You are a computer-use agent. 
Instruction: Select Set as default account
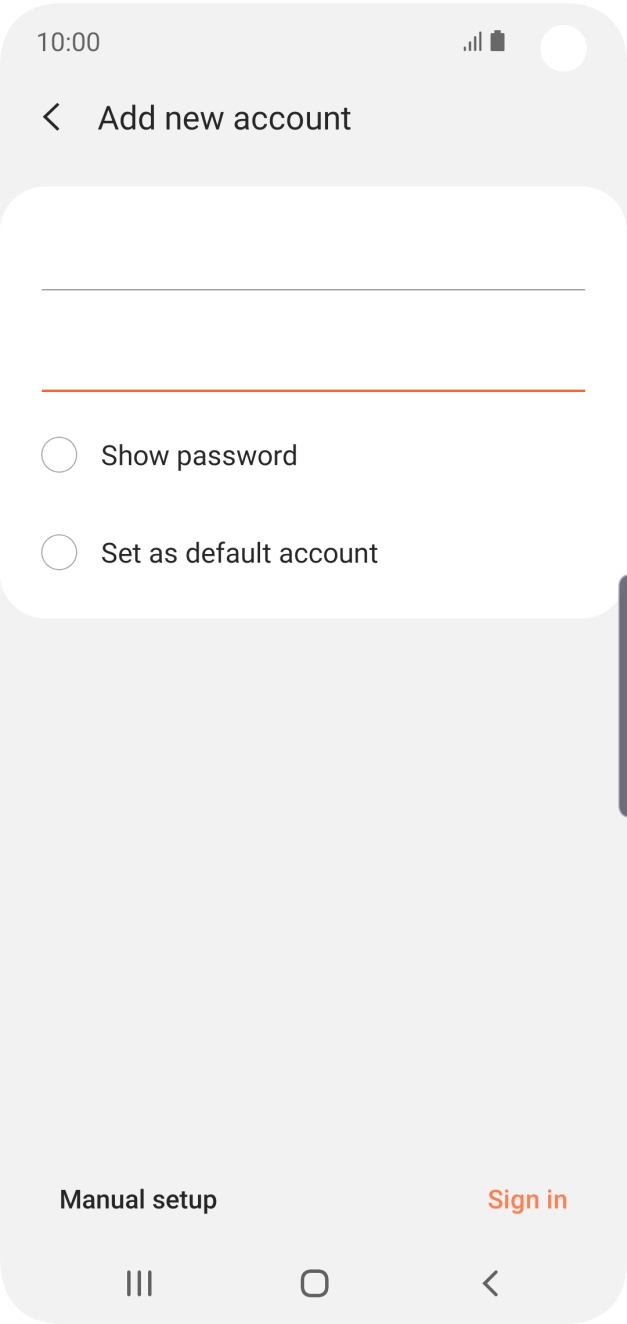click(59, 553)
